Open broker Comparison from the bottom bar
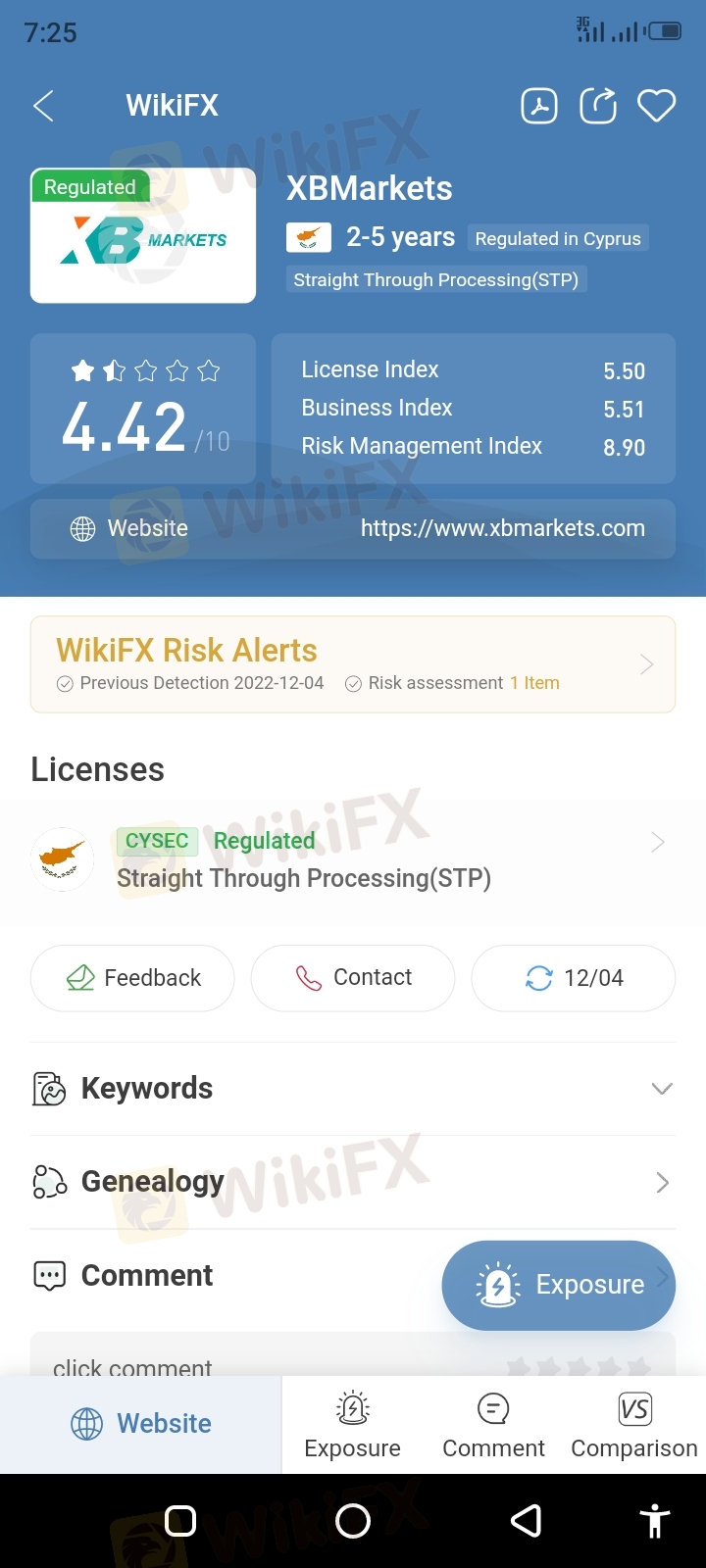Viewport: 706px width, 1568px height. (634, 1426)
